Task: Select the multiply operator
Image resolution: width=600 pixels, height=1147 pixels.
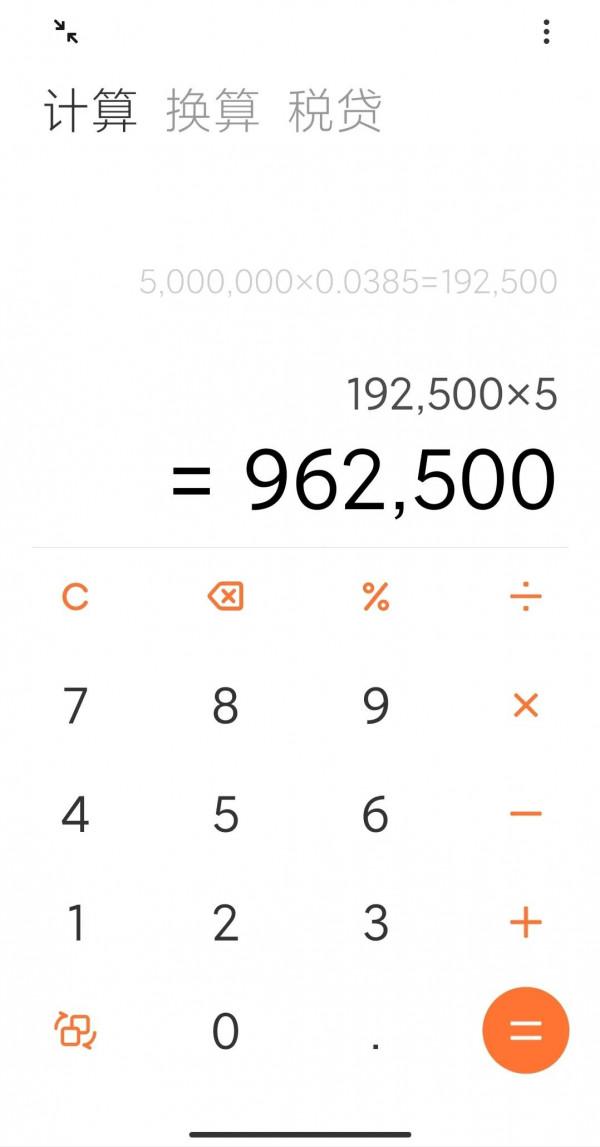Action: coord(525,706)
